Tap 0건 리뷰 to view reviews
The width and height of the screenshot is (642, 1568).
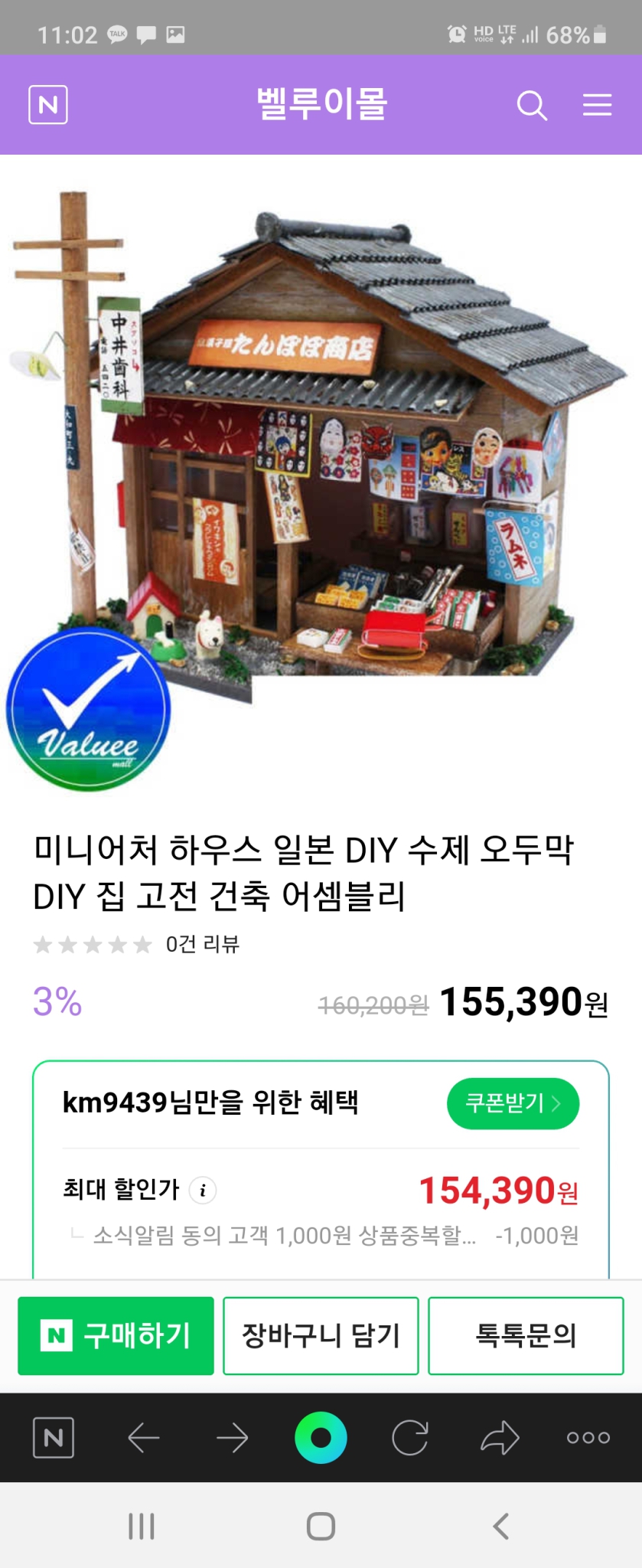pos(201,945)
